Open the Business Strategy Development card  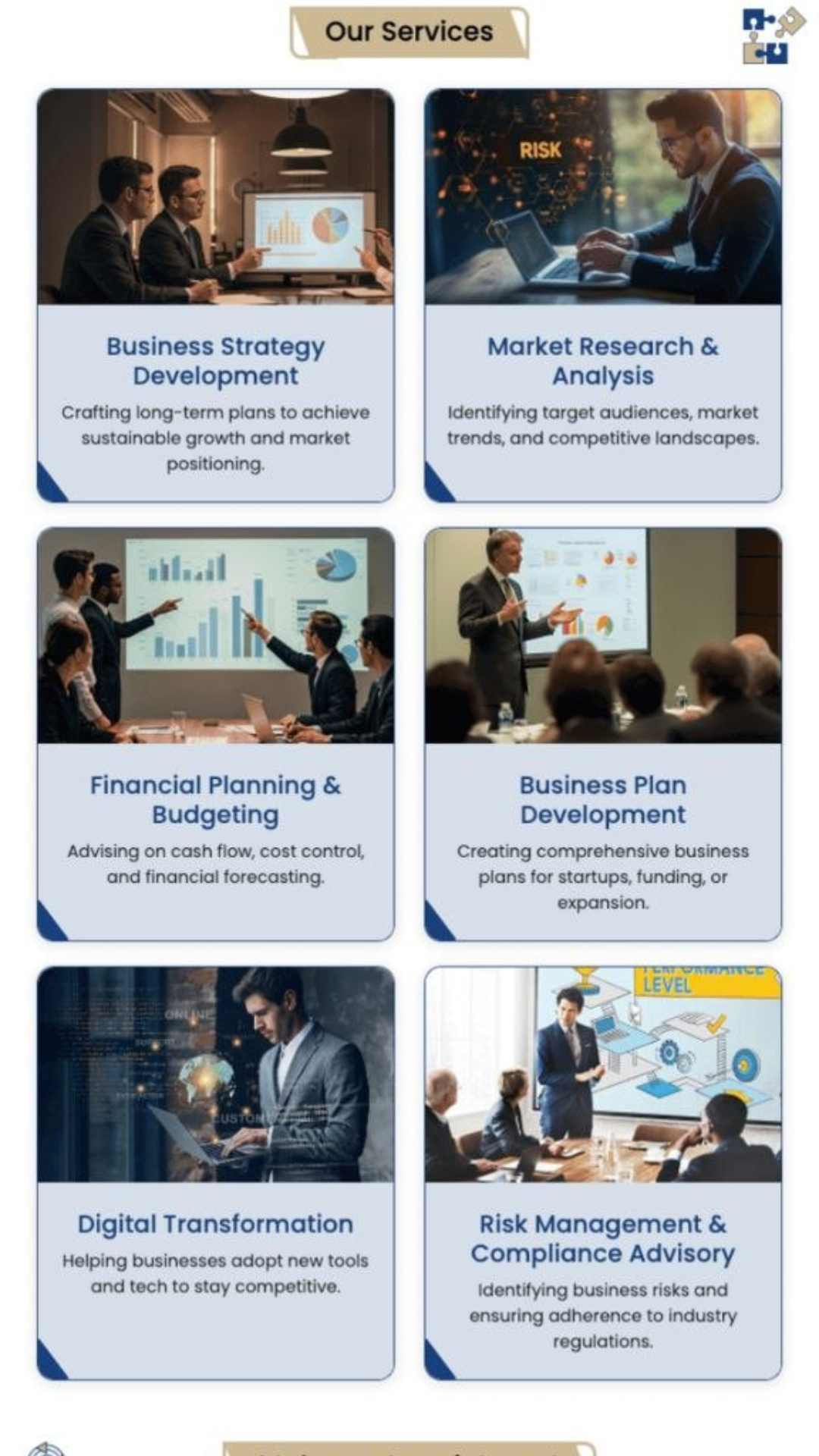coord(215,361)
